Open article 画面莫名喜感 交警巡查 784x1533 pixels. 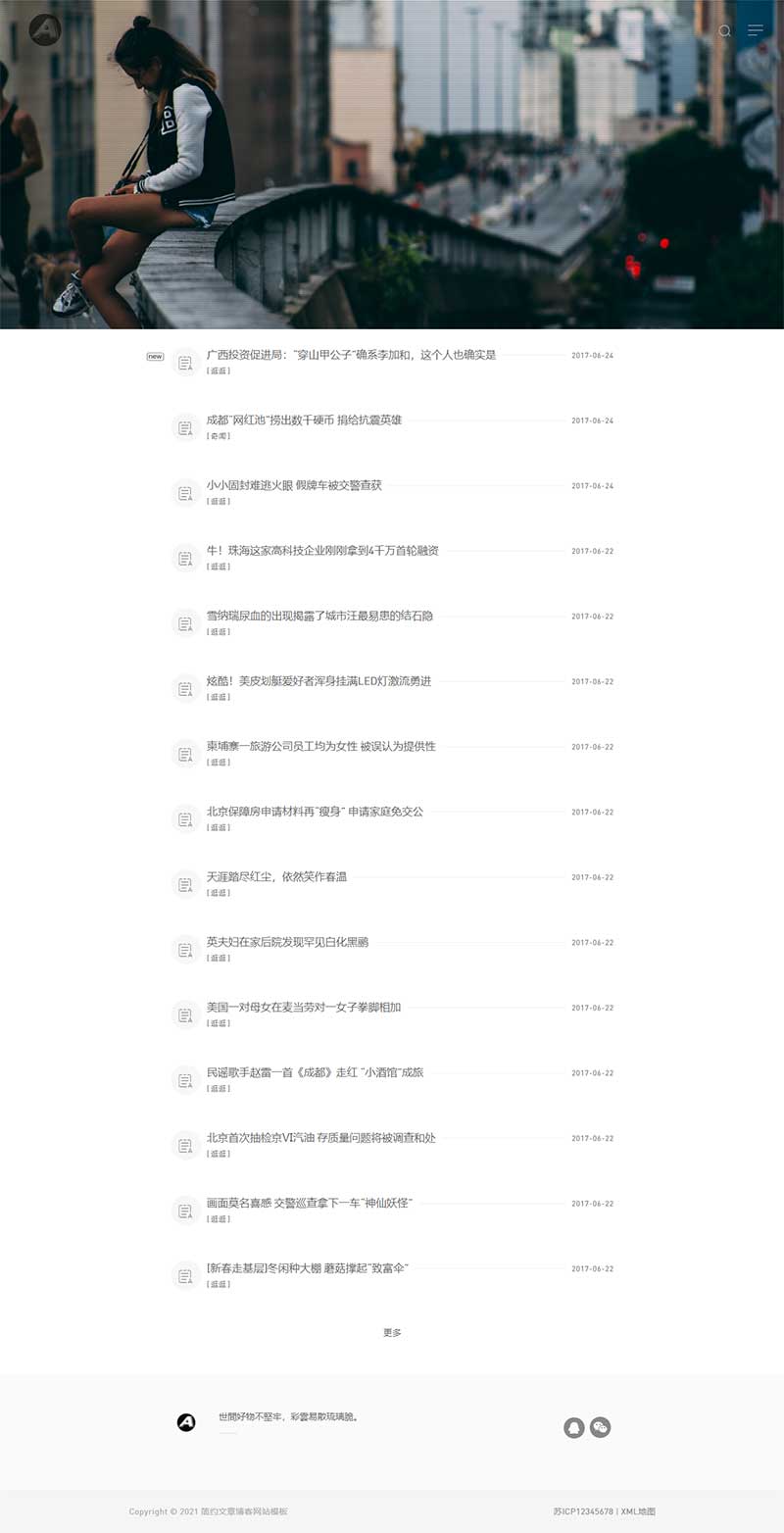pyautogui.click(x=309, y=1203)
